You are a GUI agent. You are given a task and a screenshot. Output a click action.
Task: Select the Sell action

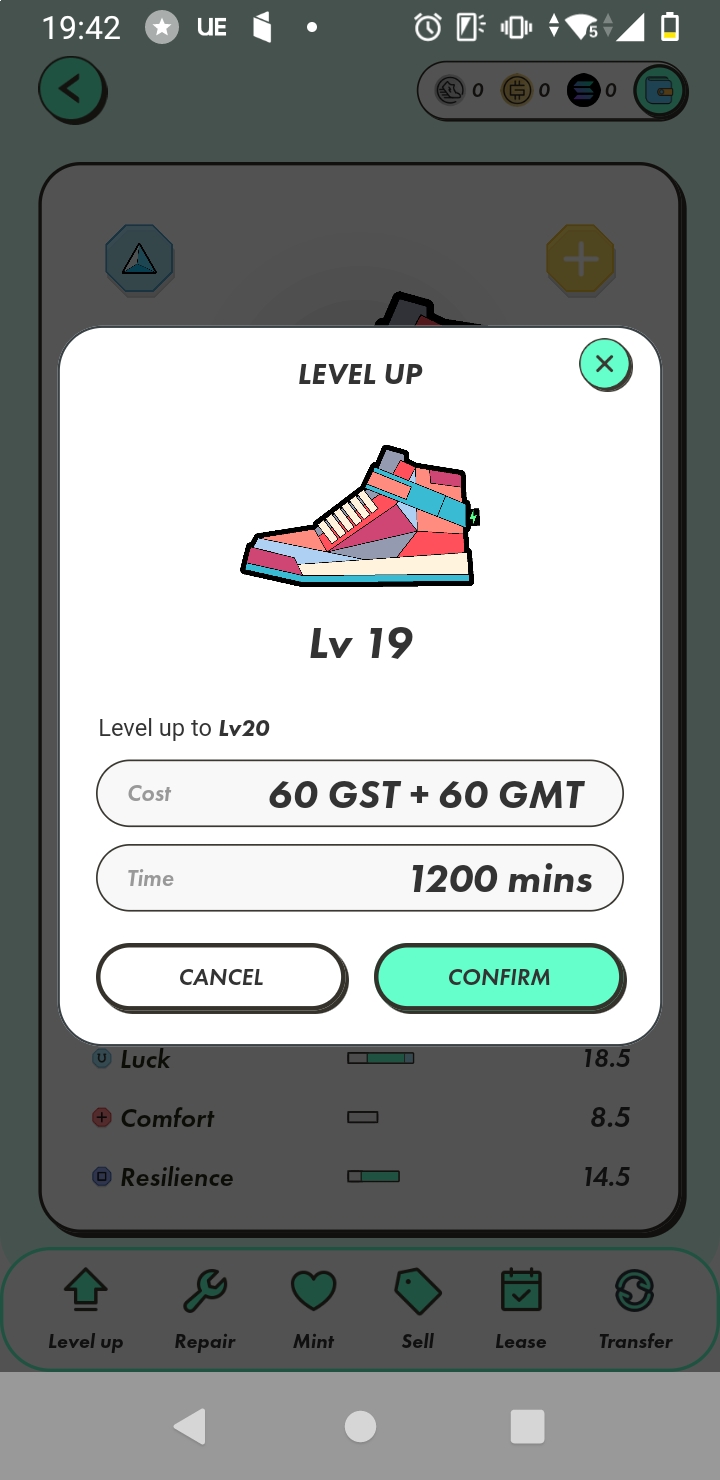click(x=418, y=1309)
